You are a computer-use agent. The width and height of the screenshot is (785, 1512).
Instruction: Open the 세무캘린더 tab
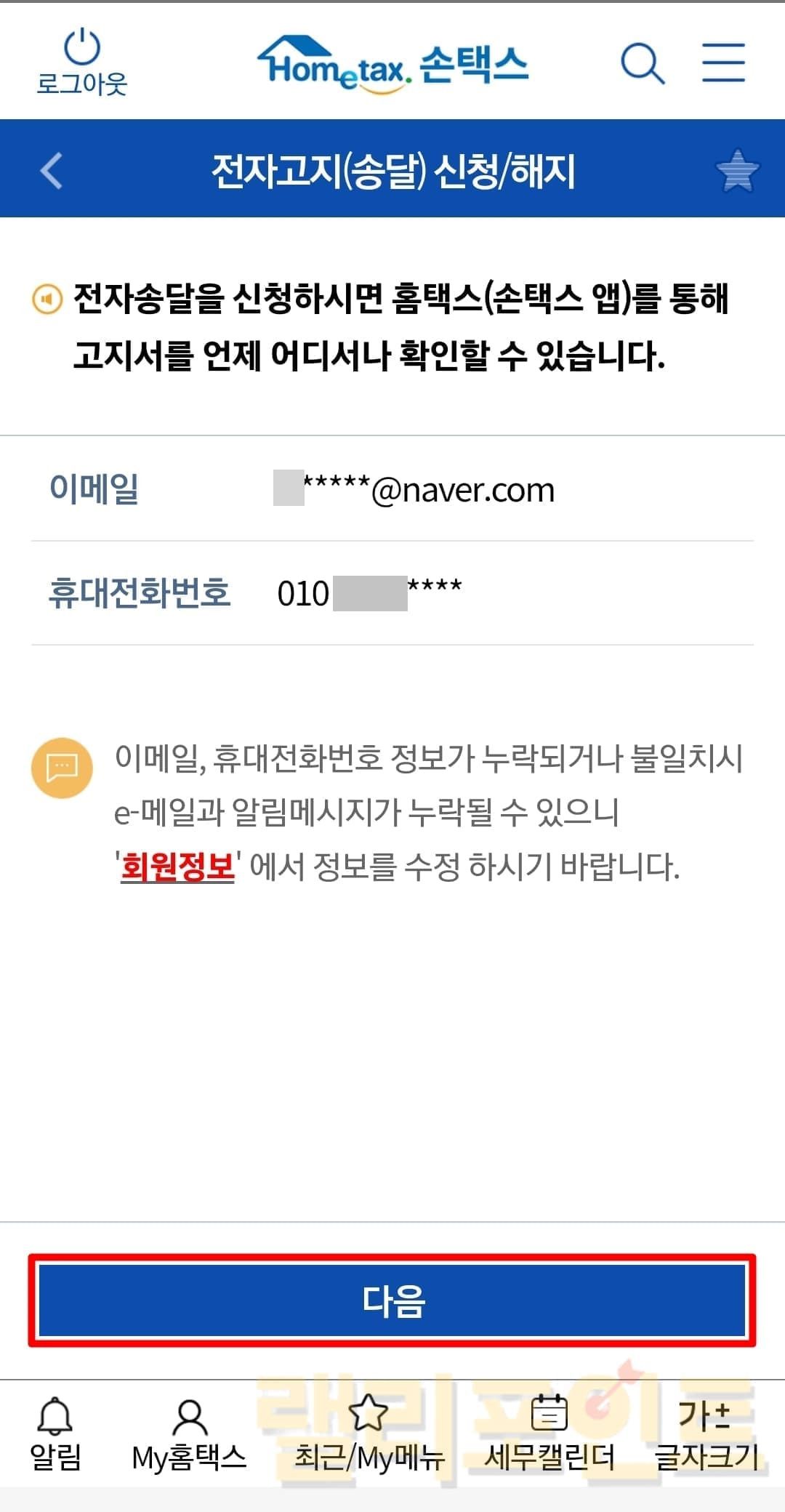pos(549,1433)
